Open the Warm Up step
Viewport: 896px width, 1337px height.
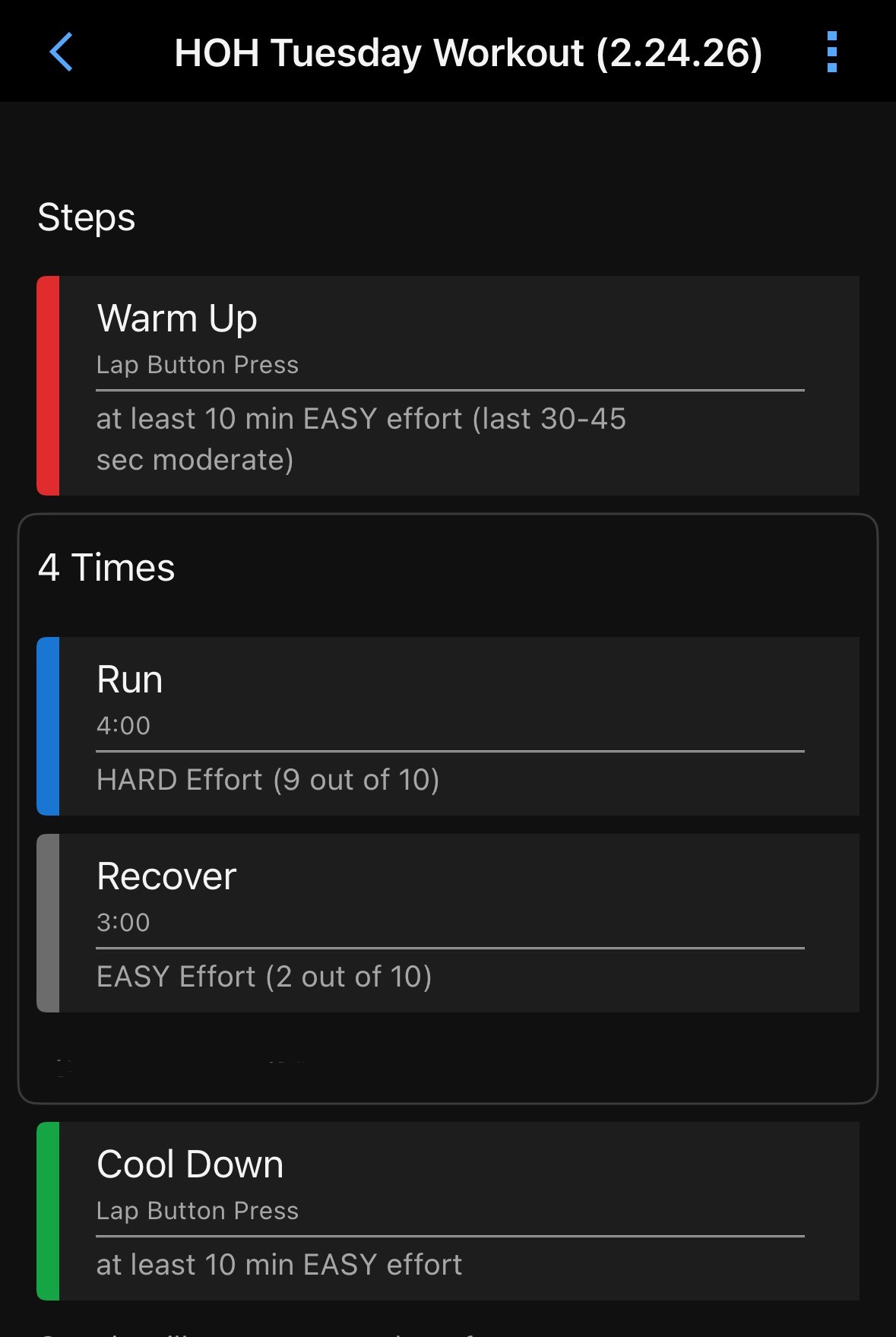pos(448,385)
